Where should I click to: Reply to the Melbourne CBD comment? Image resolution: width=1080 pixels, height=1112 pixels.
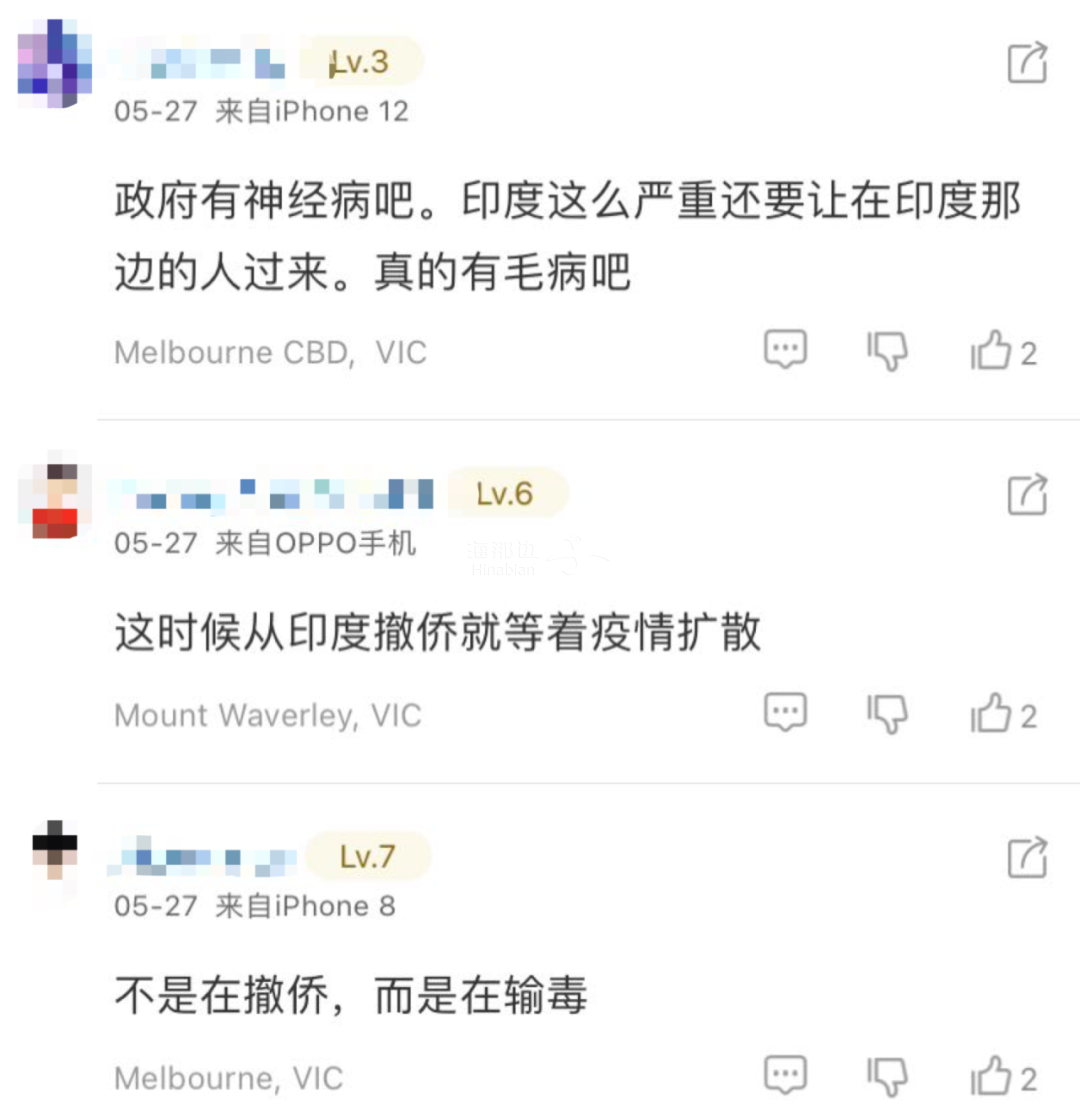coord(786,349)
